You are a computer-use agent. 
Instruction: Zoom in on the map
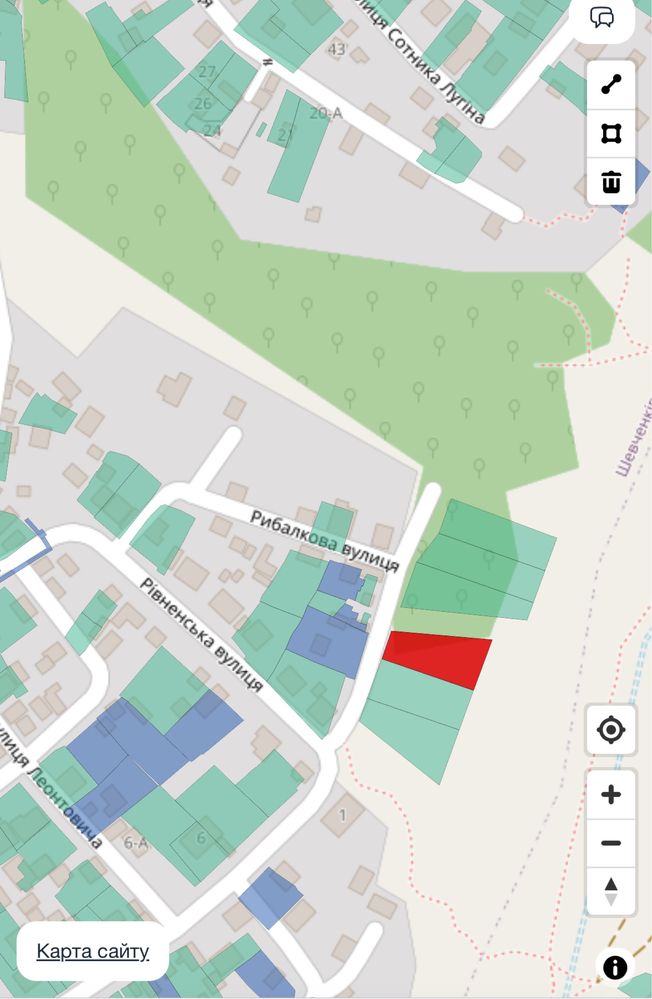click(x=611, y=795)
